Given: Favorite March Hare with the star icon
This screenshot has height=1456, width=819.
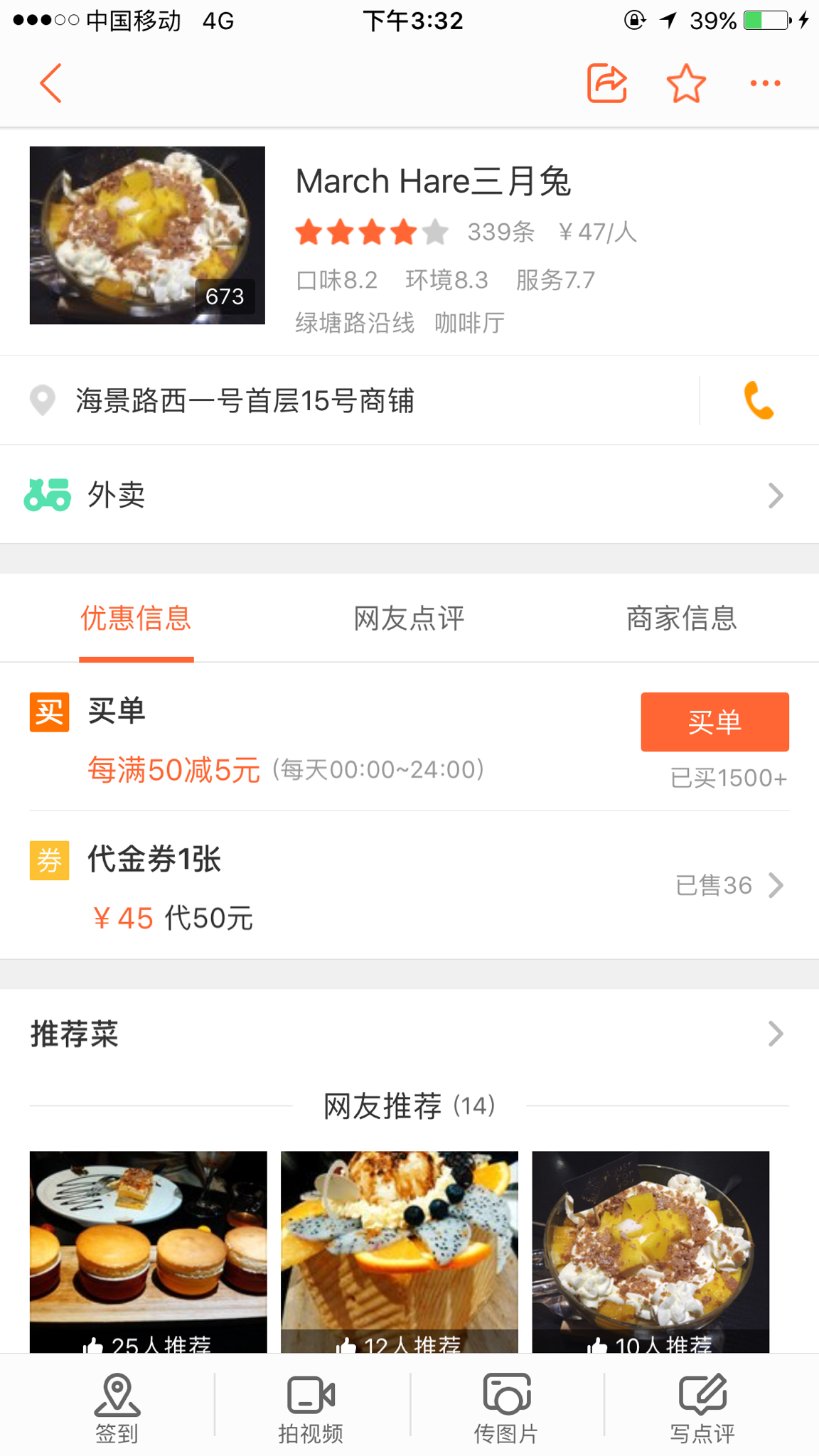Looking at the screenshot, I should 686,83.
